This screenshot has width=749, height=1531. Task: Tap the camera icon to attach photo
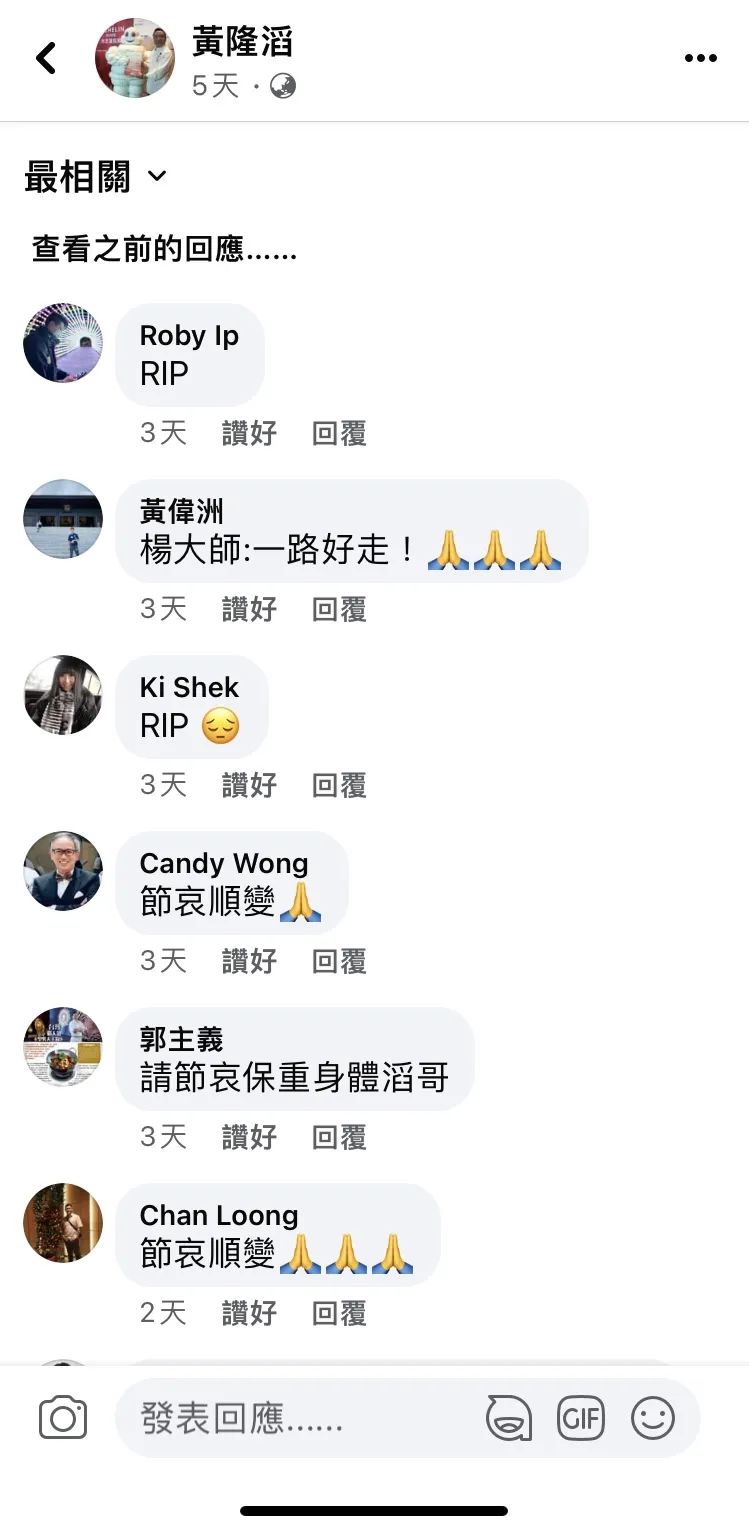coord(63,1418)
